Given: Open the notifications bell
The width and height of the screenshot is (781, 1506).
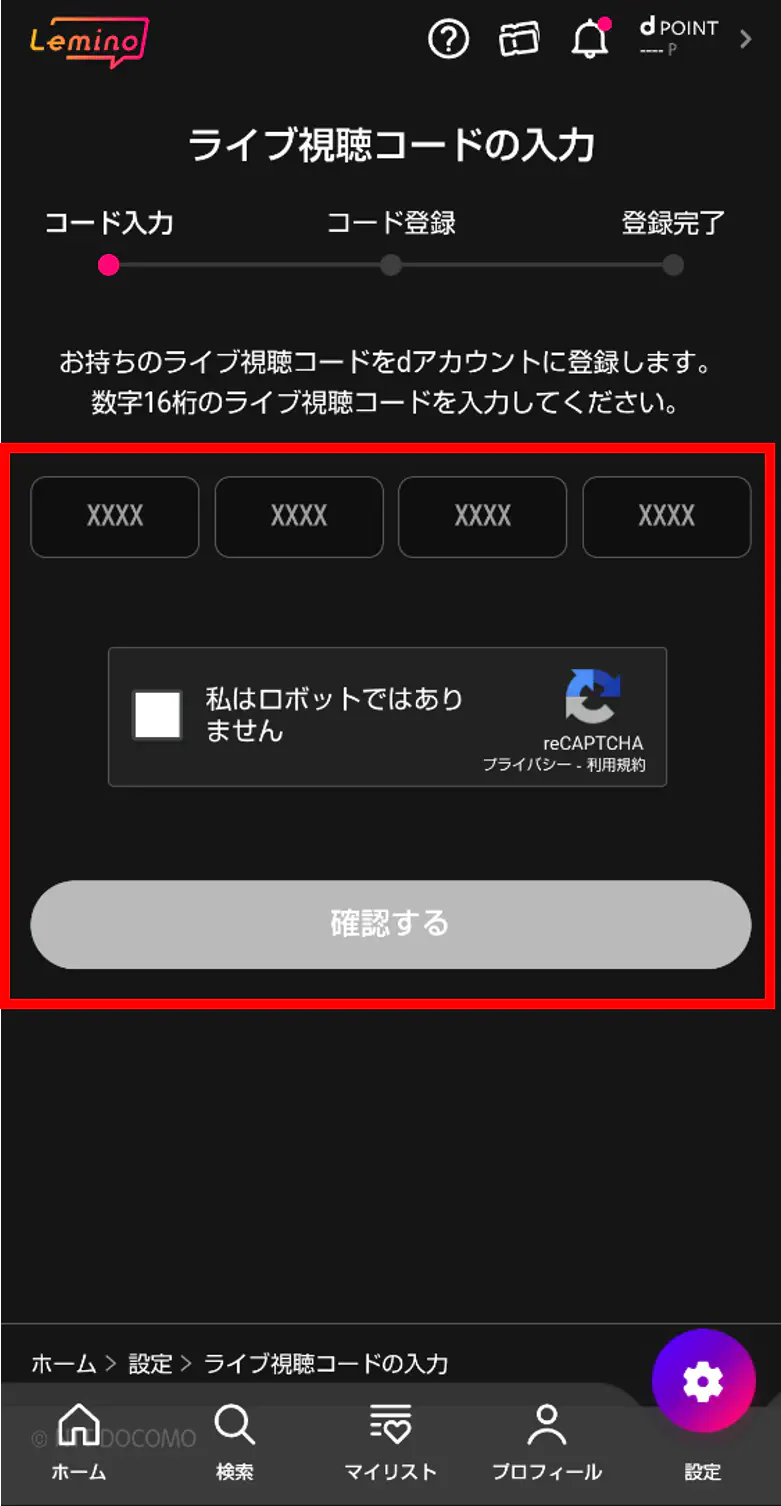Looking at the screenshot, I should 590,40.
